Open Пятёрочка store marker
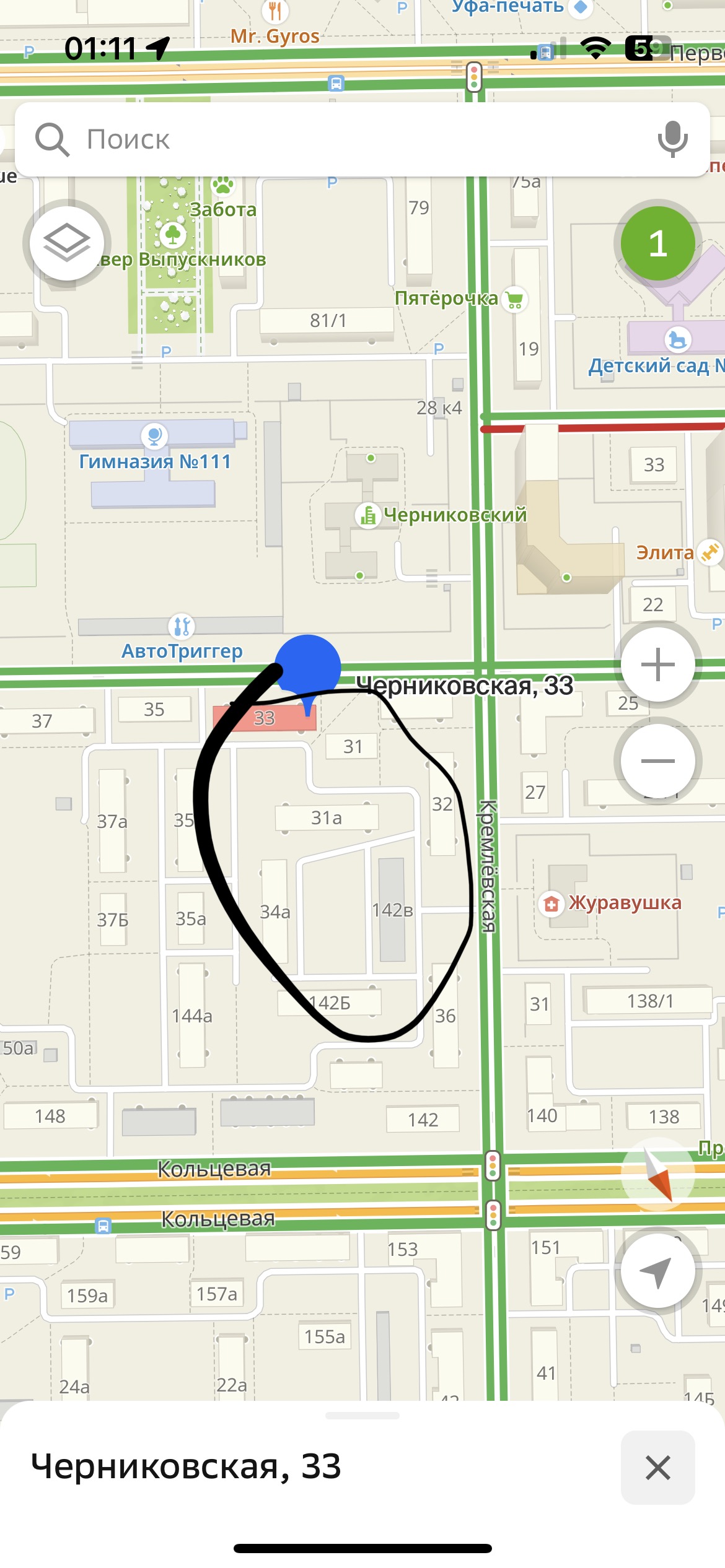Screen dimensions: 725x1568 pyautogui.click(x=514, y=299)
